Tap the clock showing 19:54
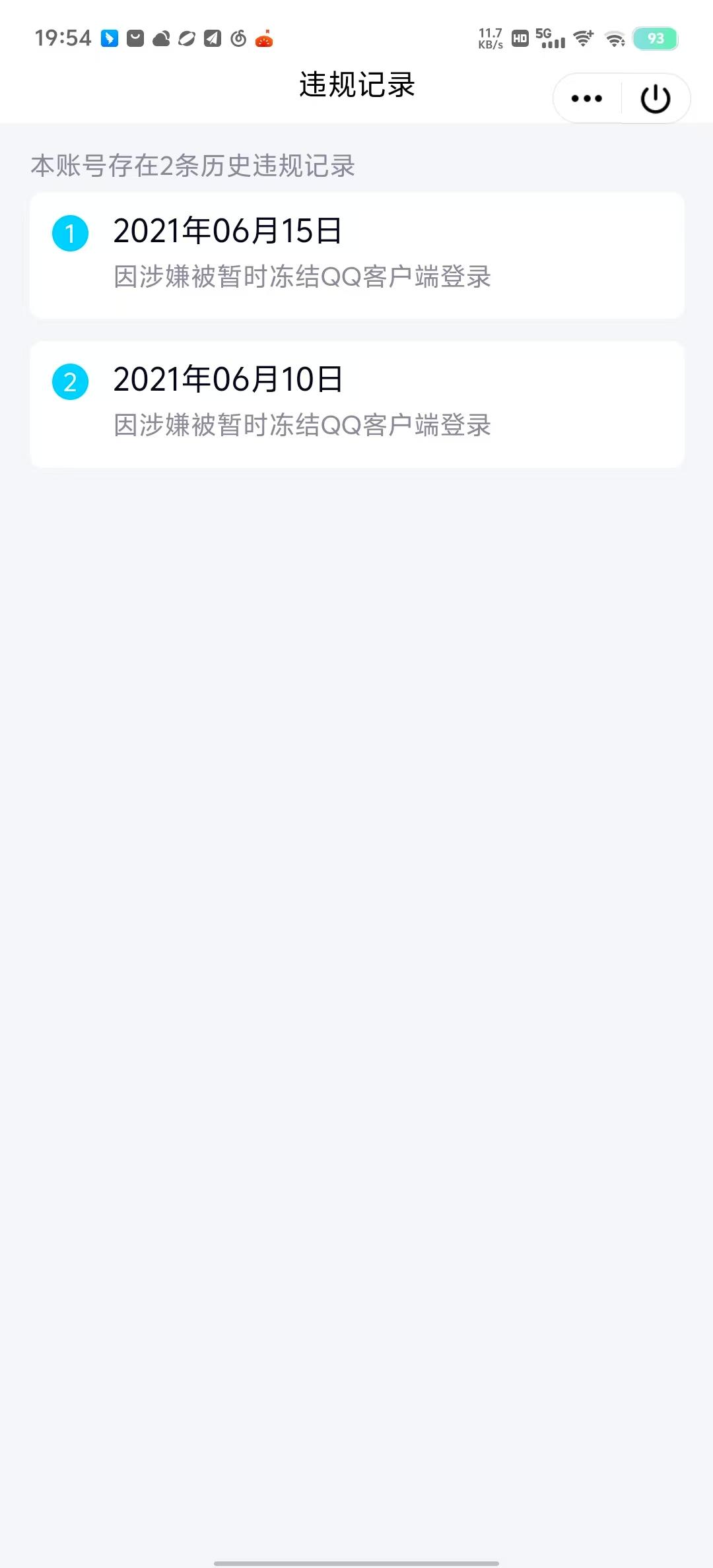Screen dimensions: 713x1568 click(61, 38)
